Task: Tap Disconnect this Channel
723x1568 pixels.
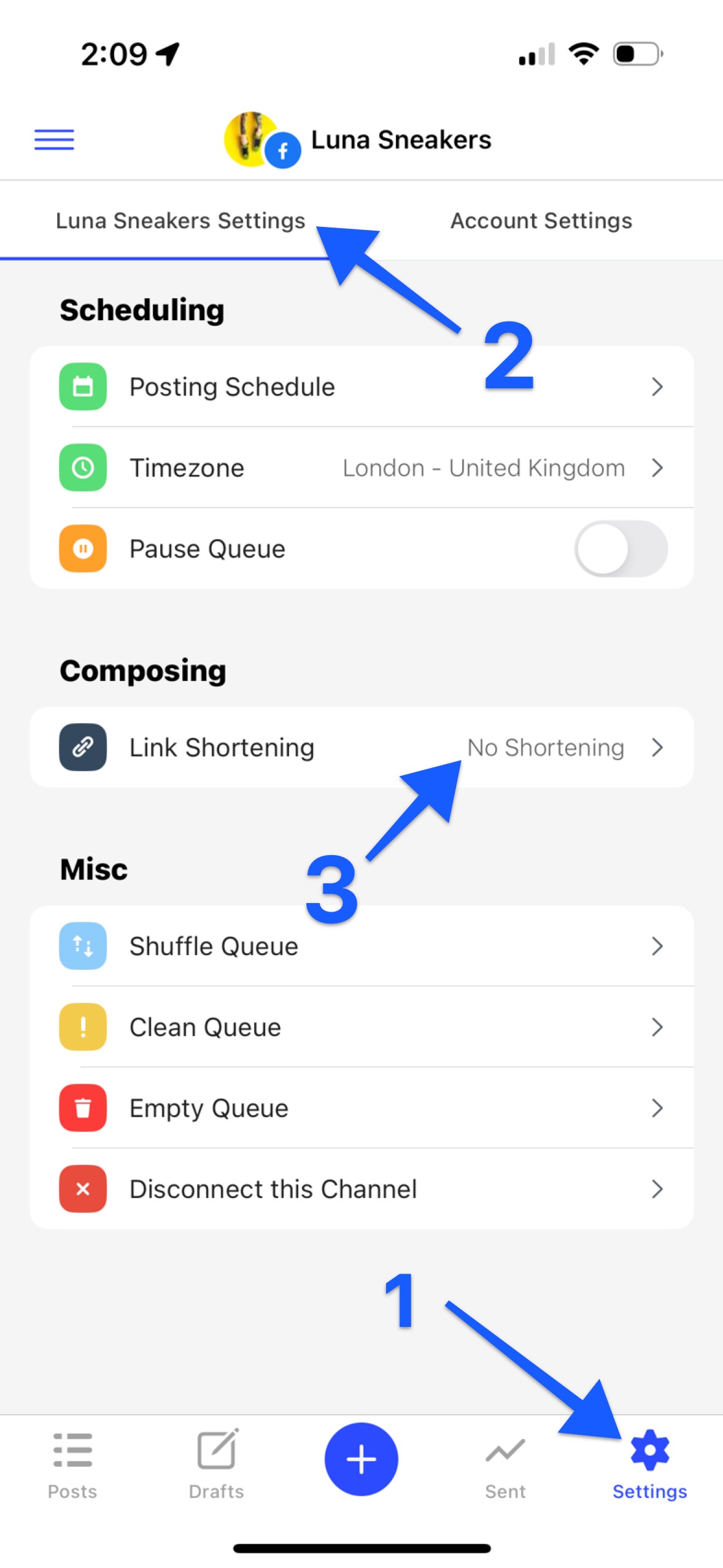Action: tap(361, 1189)
